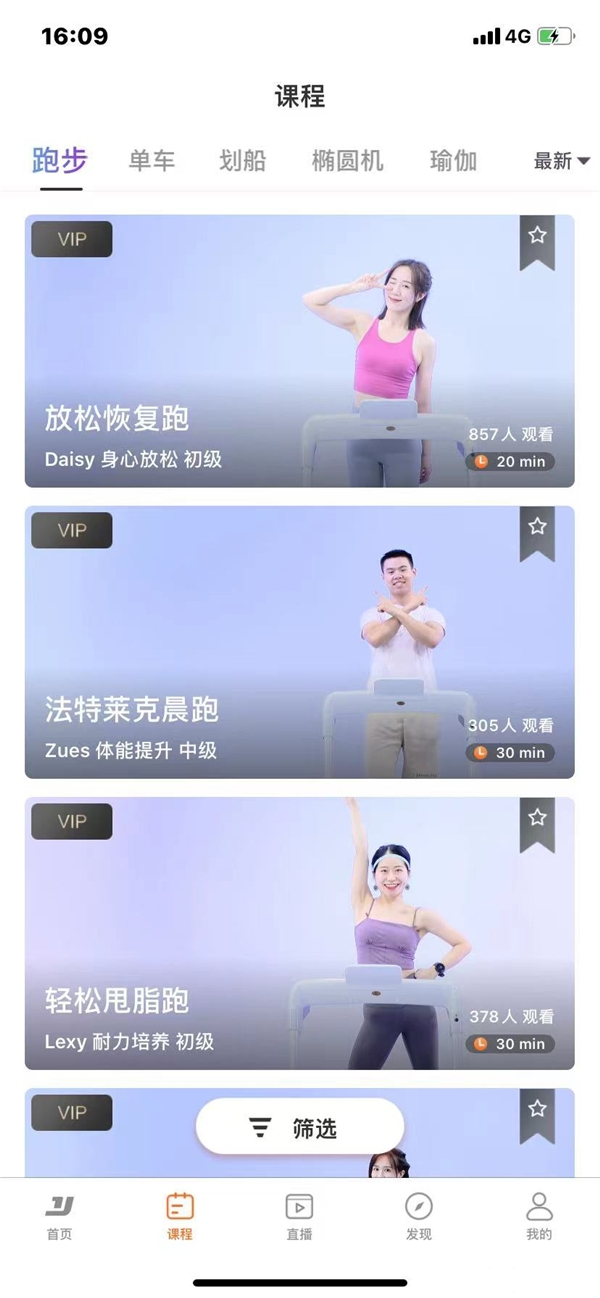Expand the 最新 sort dropdown

(x=561, y=161)
